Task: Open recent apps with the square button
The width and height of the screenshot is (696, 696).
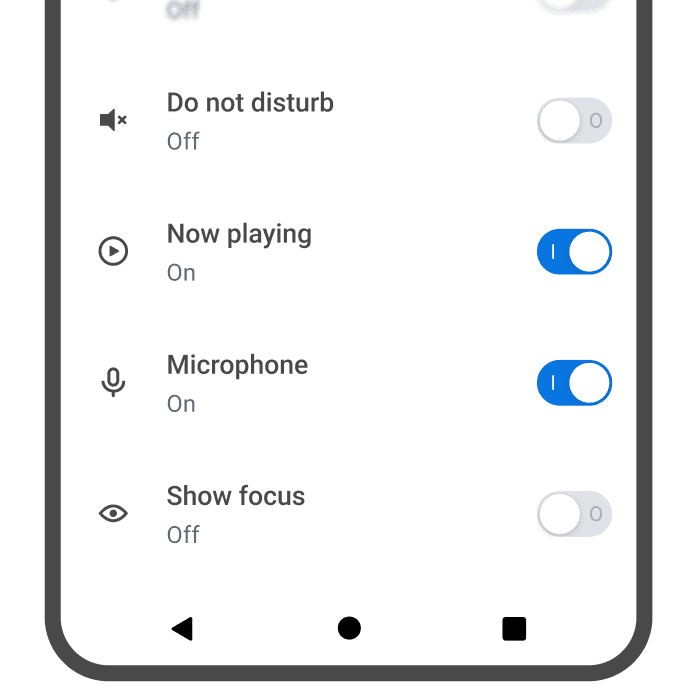Action: click(x=514, y=628)
